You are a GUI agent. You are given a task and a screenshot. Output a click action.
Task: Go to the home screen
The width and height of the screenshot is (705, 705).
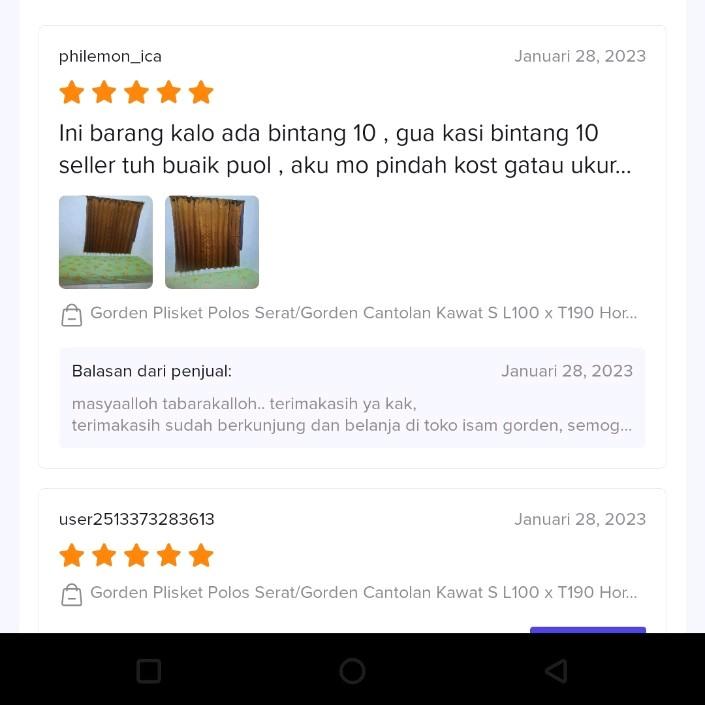[x=352, y=671]
